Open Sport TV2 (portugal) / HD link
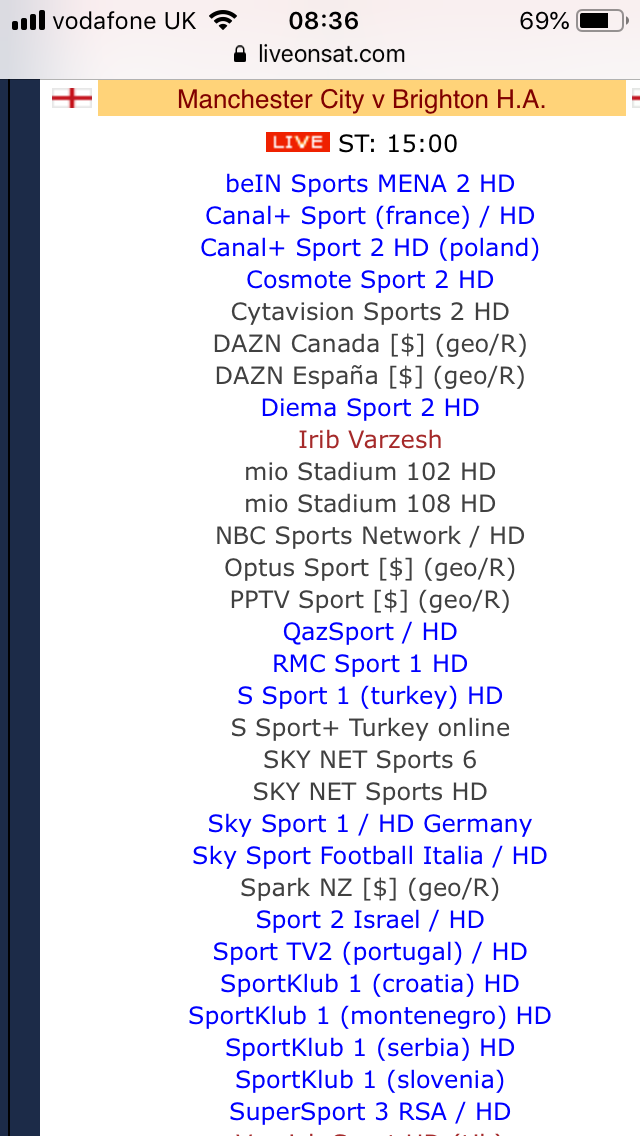 tap(370, 951)
